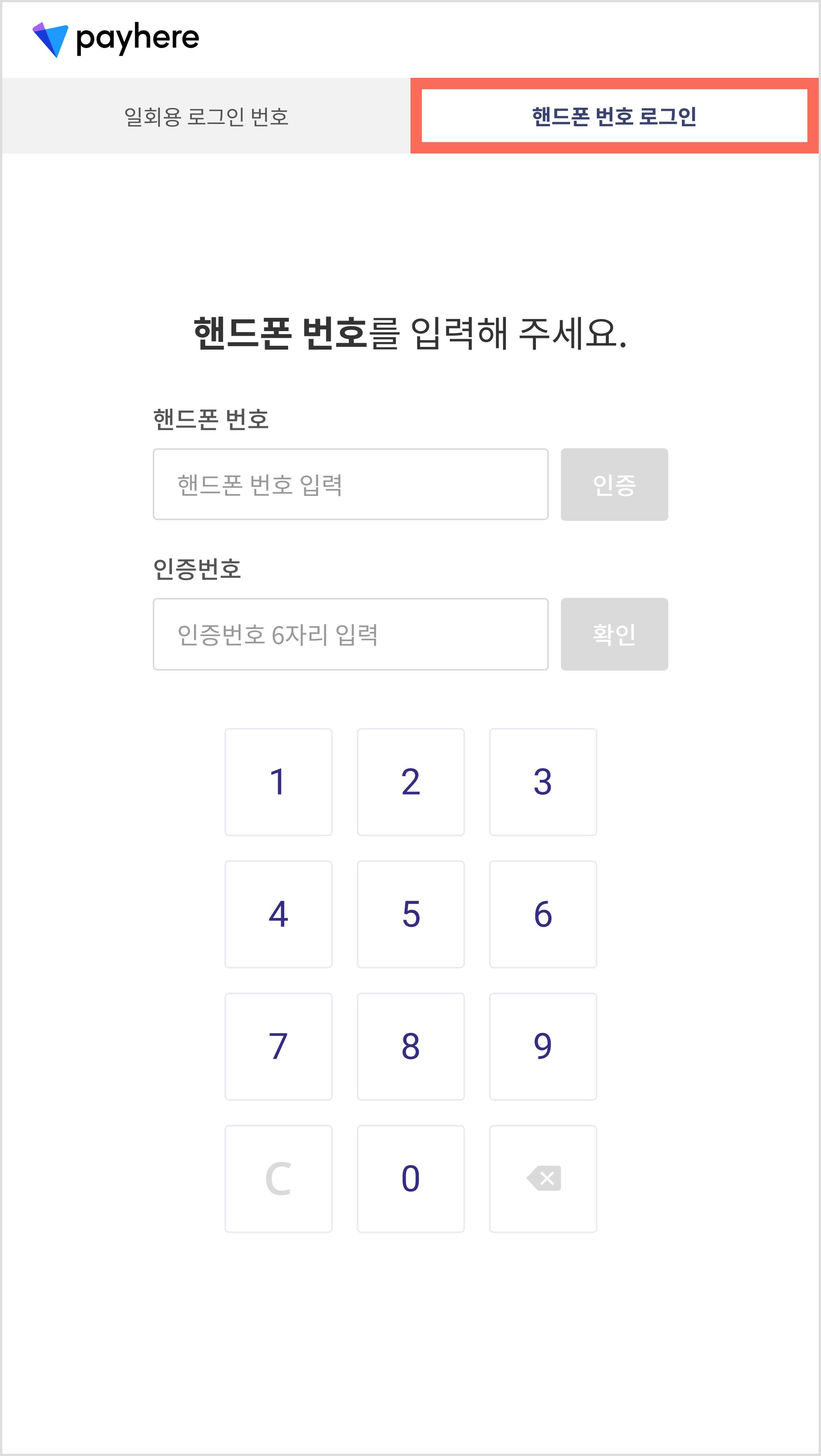The image size is (821, 1456).
Task: Enter digit 5 on the keypad
Action: click(411, 914)
